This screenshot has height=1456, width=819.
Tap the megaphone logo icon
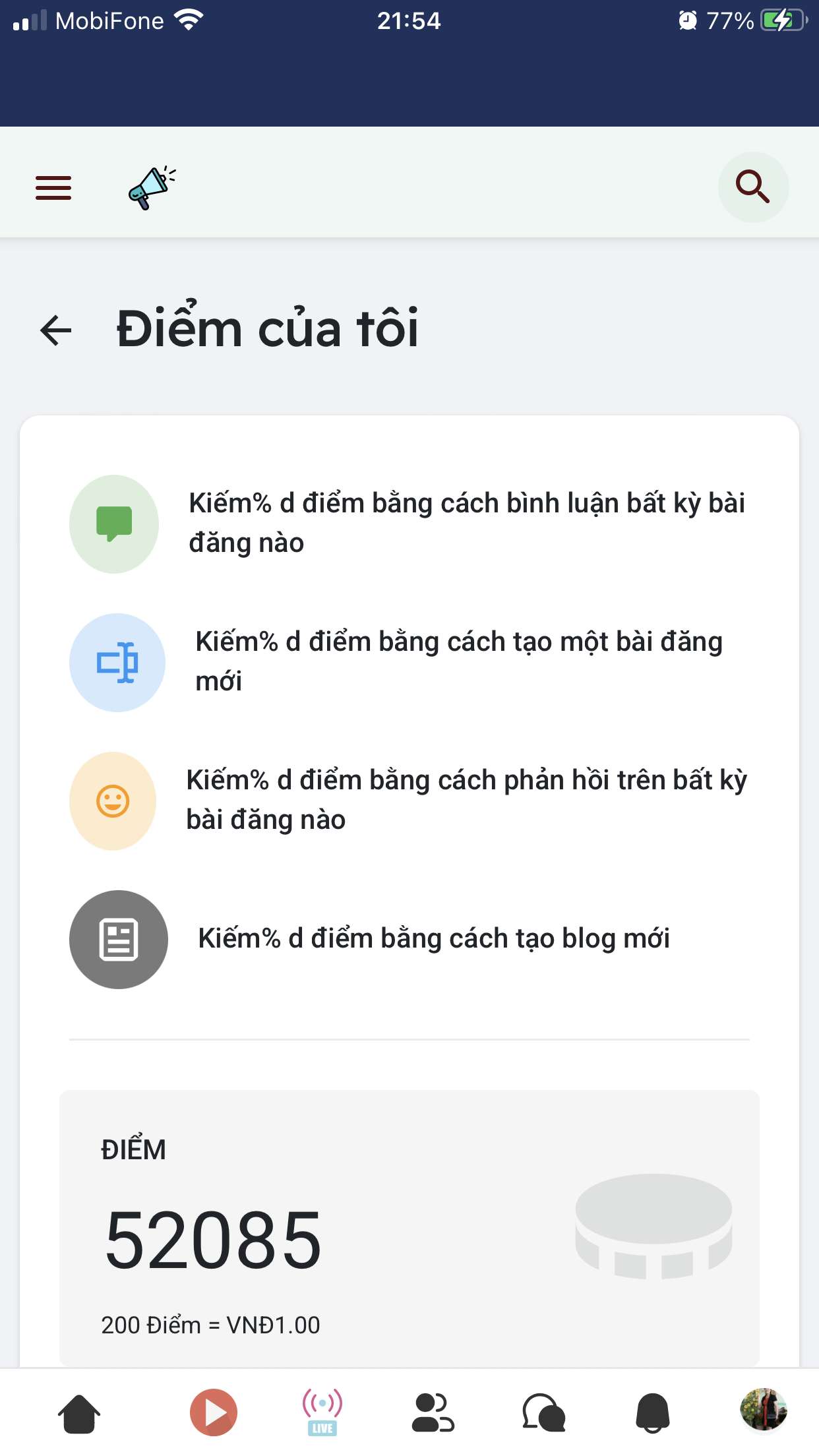click(x=152, y=188)
